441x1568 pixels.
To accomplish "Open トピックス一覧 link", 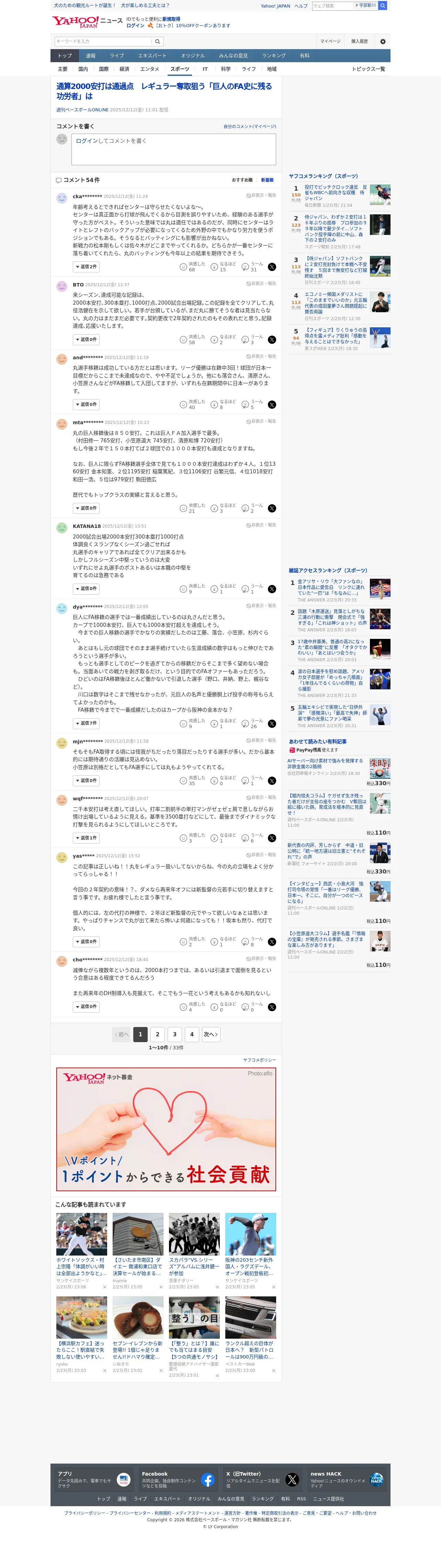I will (x=369, y=69).
